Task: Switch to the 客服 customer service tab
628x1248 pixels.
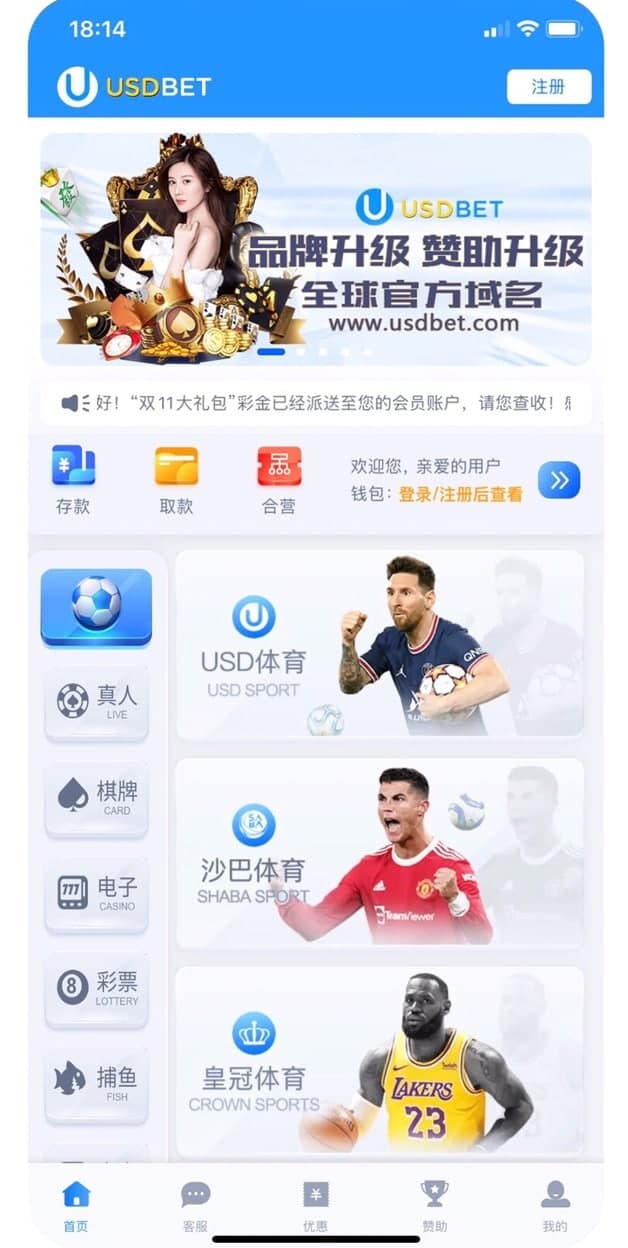Action: 195,1206
